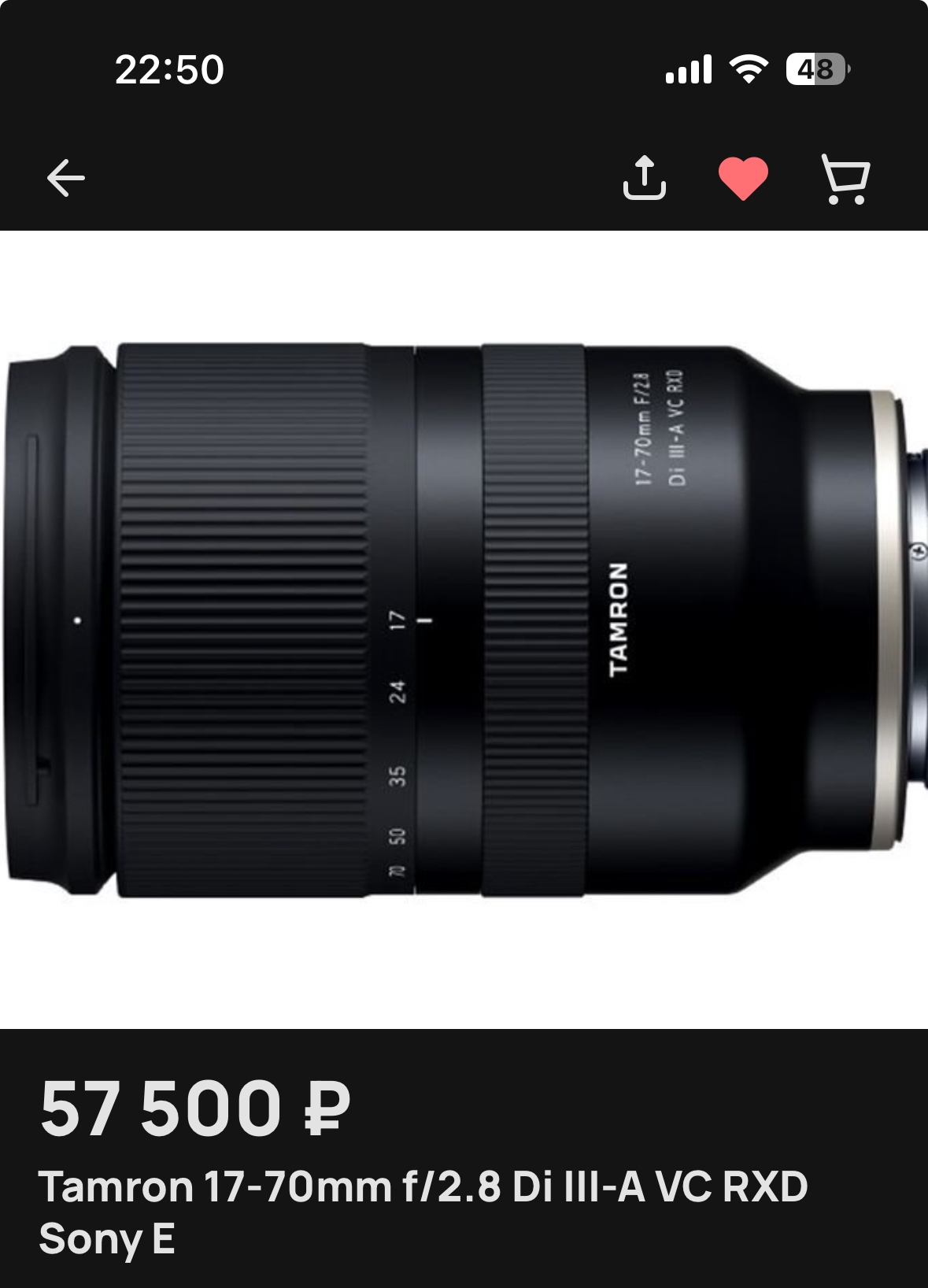Share this Tamron lens listing
The image size is (928, 1288).
(x=644, y=178)
